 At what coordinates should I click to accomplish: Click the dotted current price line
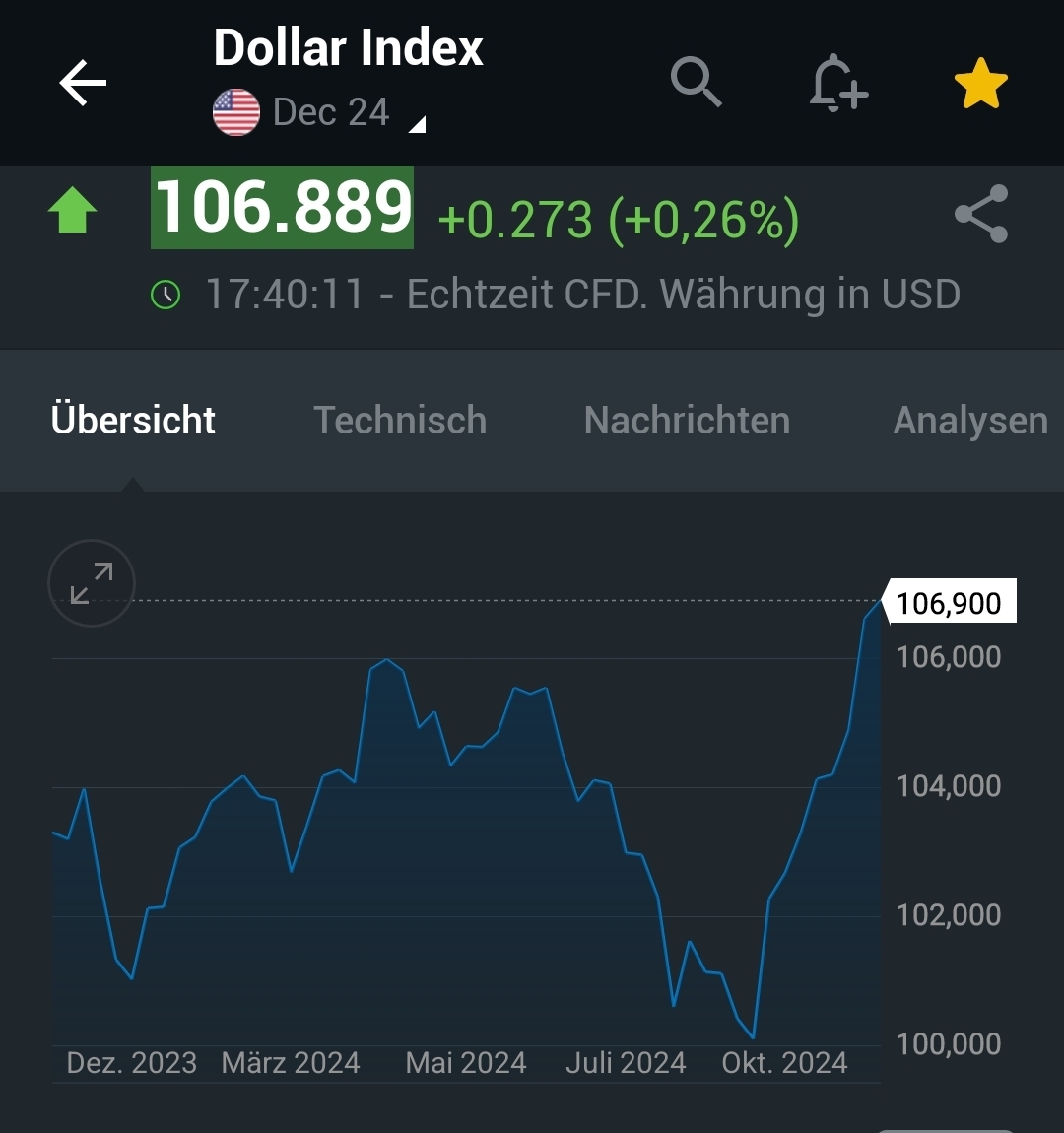(x=493, y=601)
